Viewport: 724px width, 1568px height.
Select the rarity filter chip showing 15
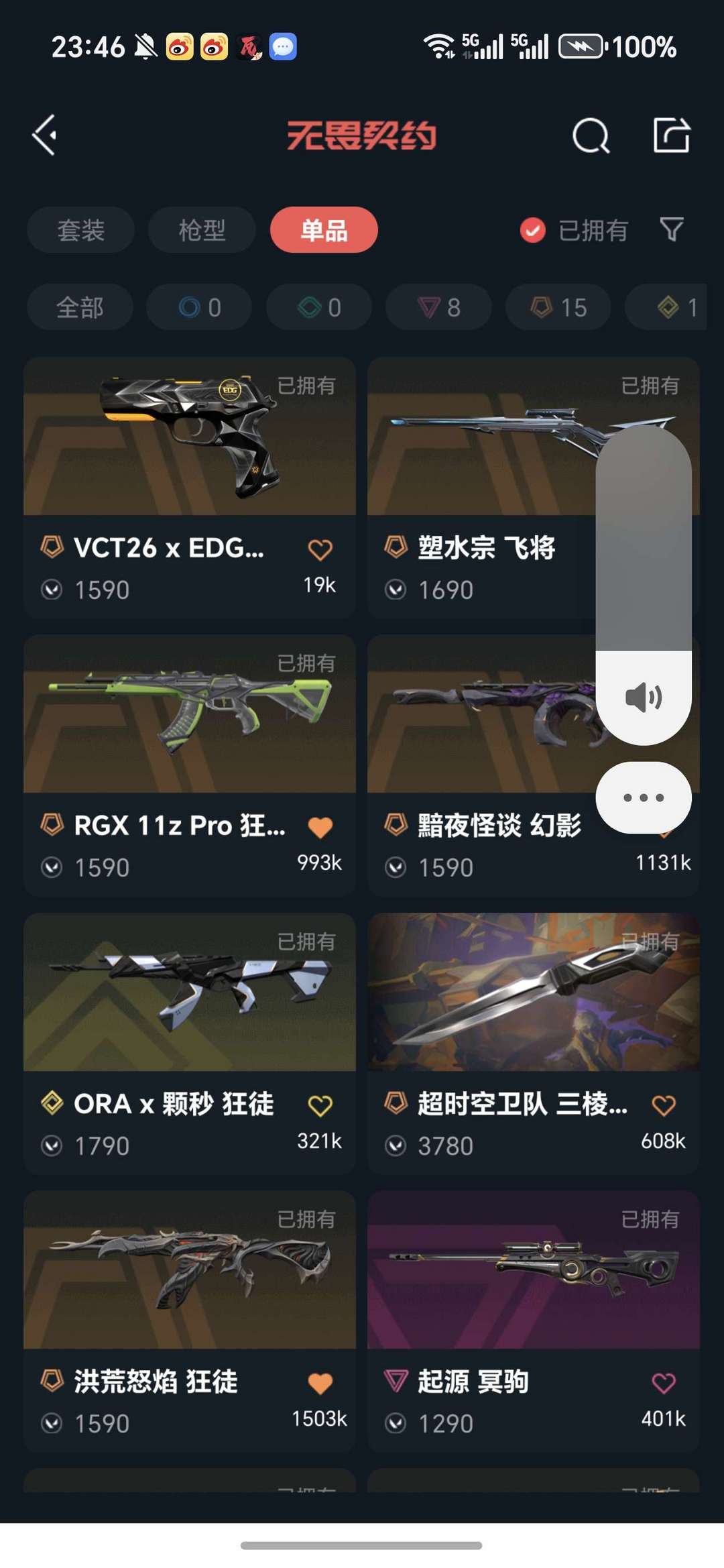[x=557, y=306]
